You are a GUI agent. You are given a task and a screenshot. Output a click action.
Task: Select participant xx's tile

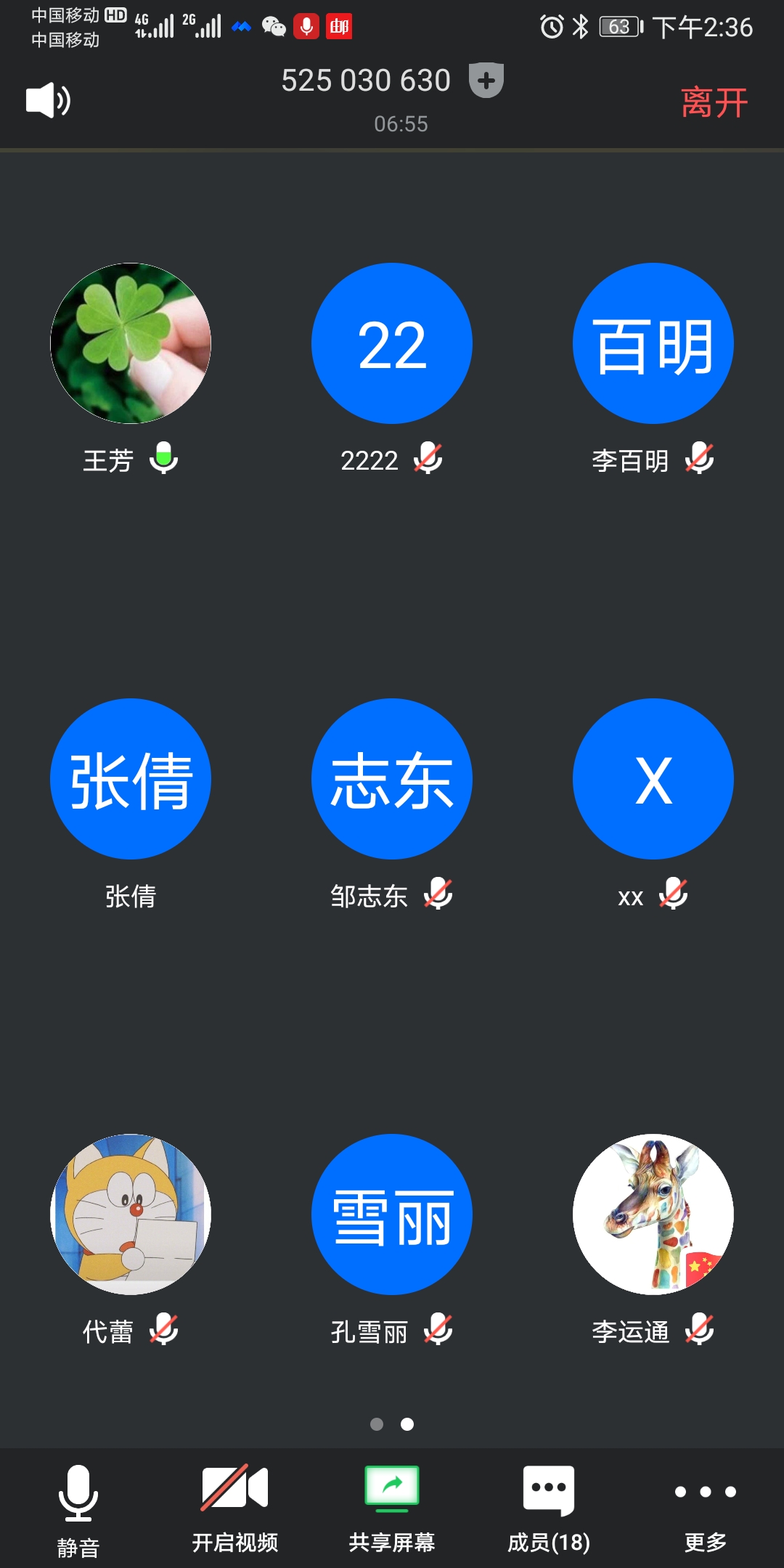tap(653, 779)
